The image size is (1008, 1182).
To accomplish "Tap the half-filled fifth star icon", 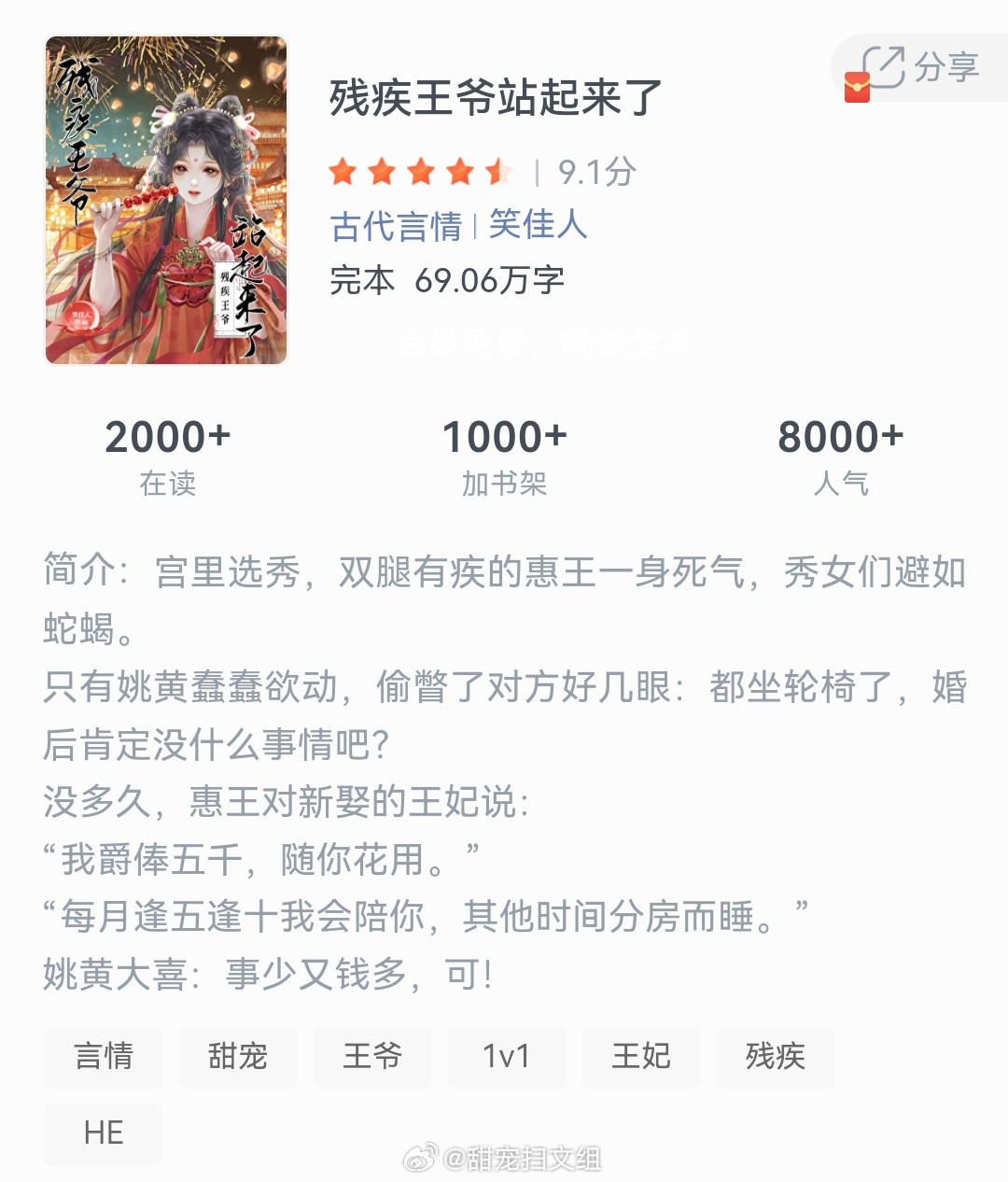I will click(498, 172).
